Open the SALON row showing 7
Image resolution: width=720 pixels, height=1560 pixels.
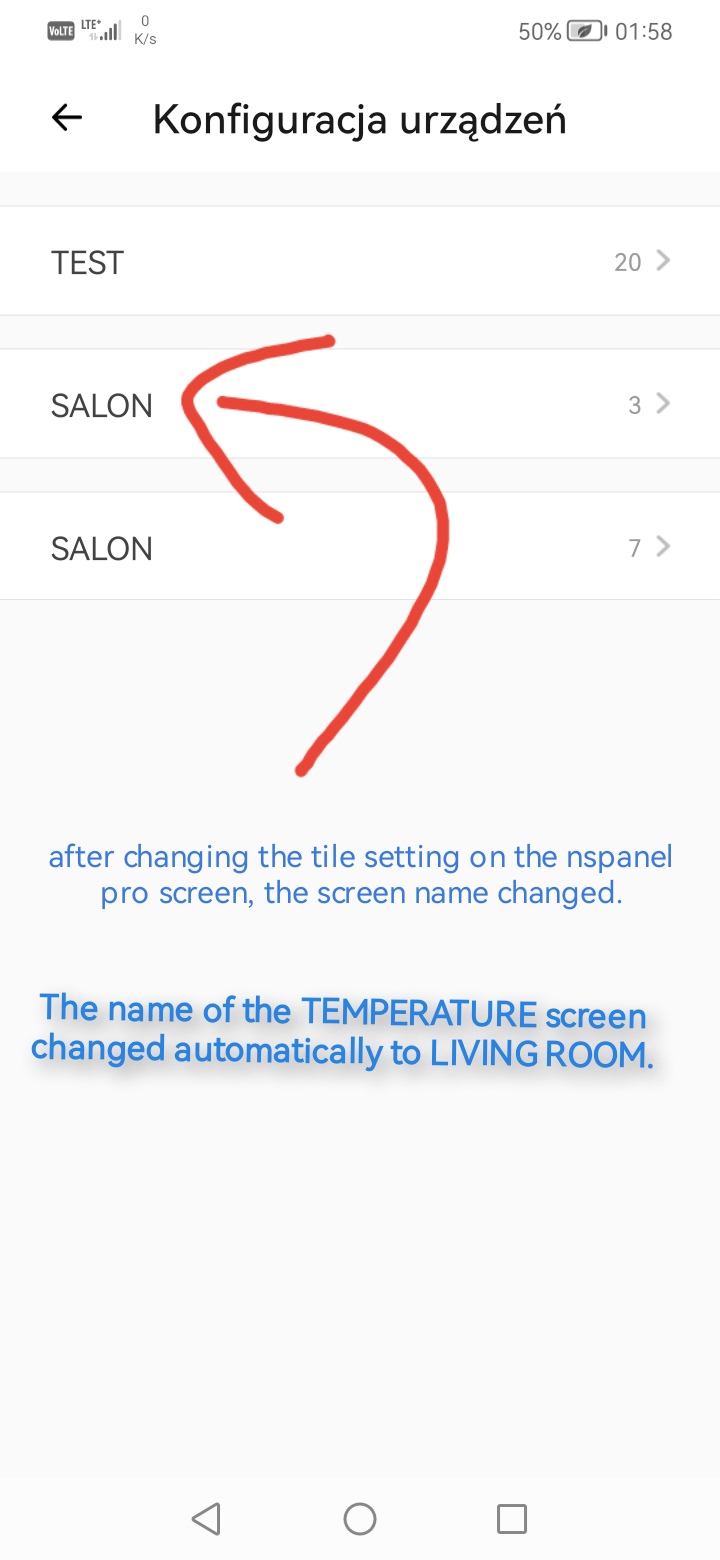coord(360,548)
